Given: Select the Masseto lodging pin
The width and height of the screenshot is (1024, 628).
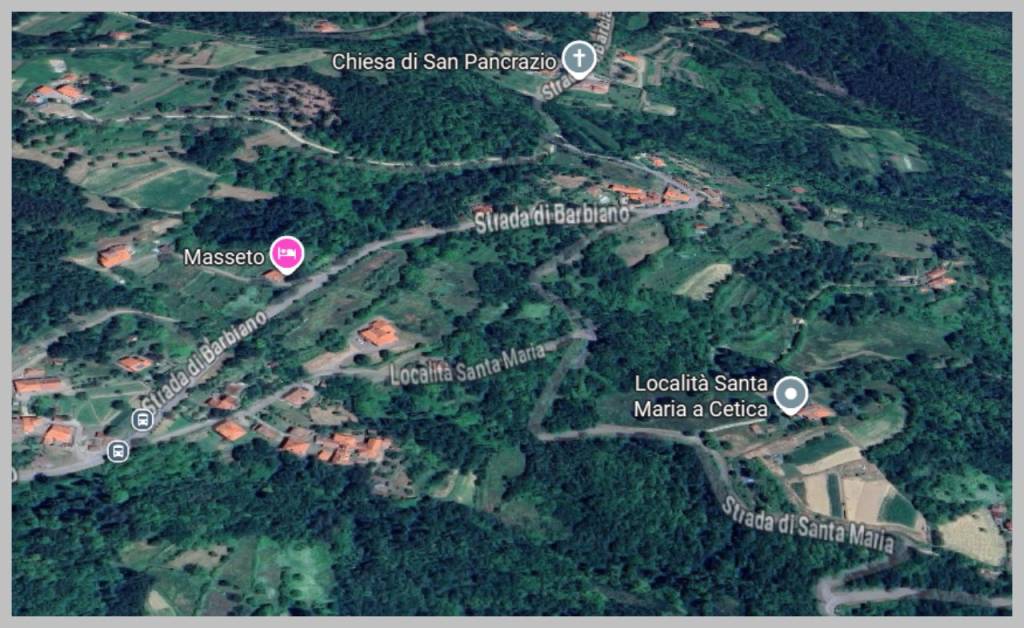Looking at the screenshot, I should pyautogui.click(x=288, y=254).
